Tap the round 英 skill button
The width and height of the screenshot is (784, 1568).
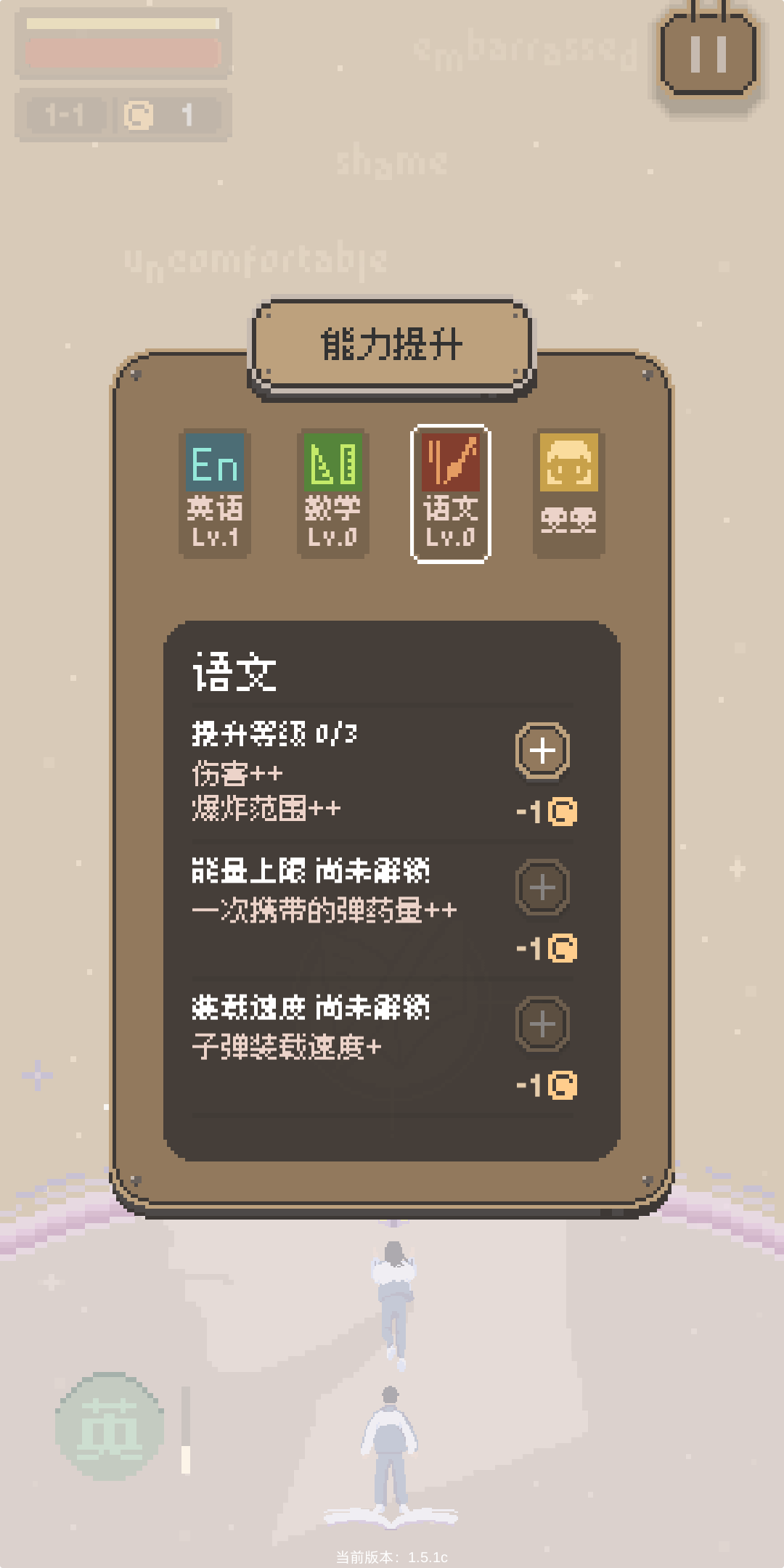(x=110, y=1426)
